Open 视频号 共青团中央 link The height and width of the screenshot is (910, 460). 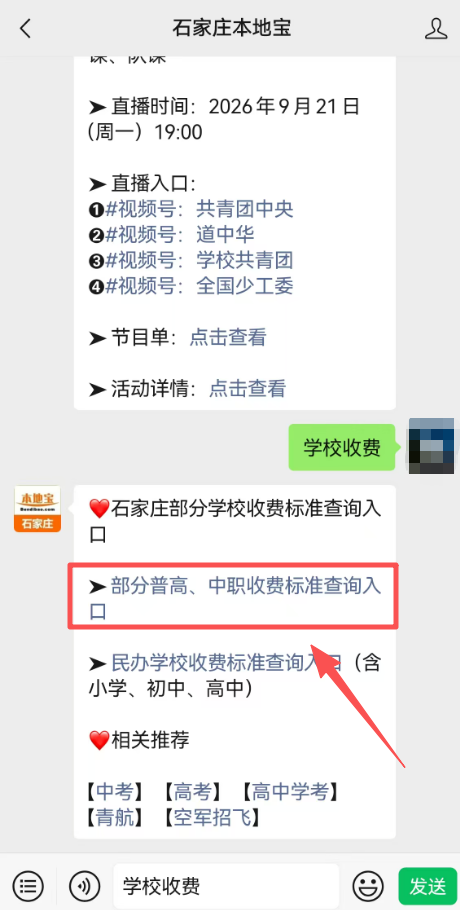pos(199,208)
